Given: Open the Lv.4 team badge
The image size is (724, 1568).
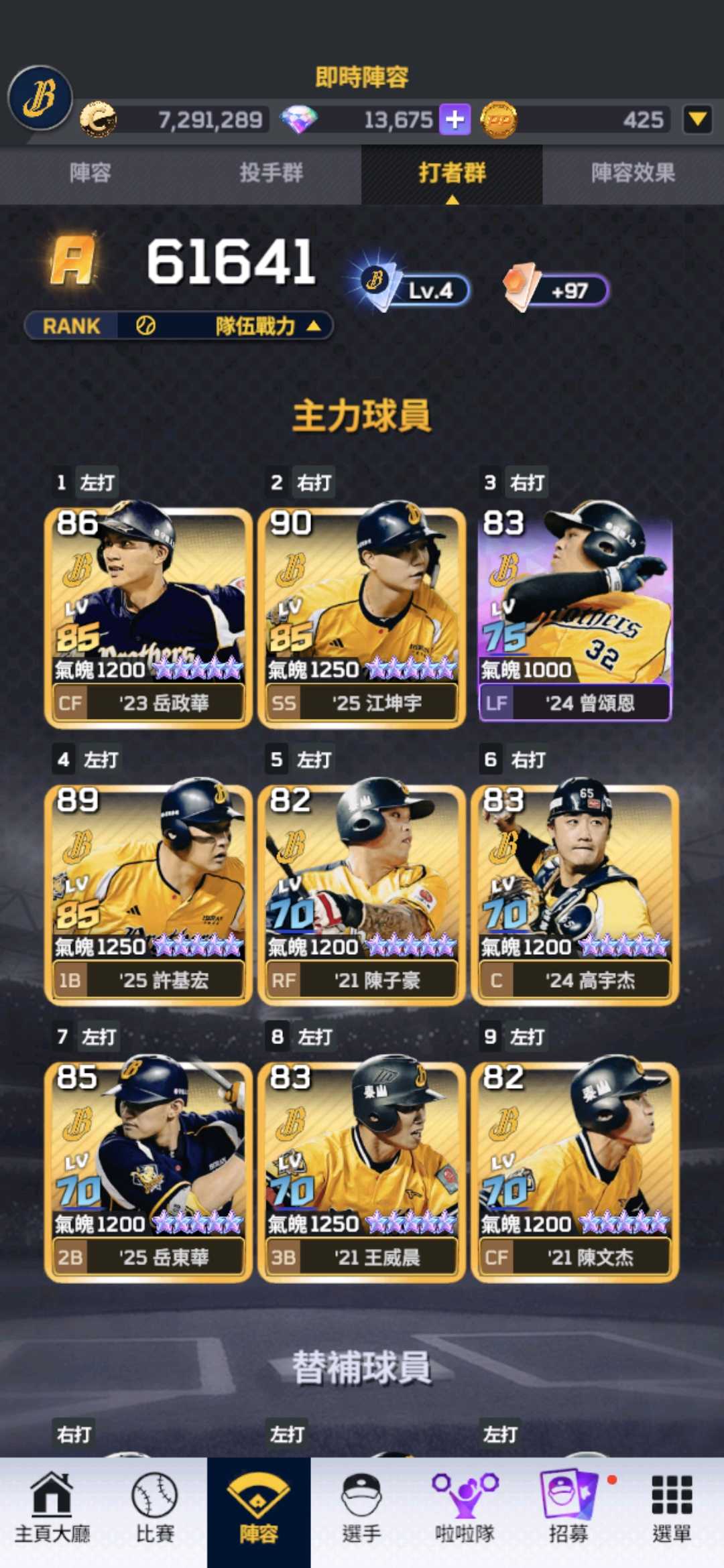Looking at the screenshot, I should [x=410, y=289].
